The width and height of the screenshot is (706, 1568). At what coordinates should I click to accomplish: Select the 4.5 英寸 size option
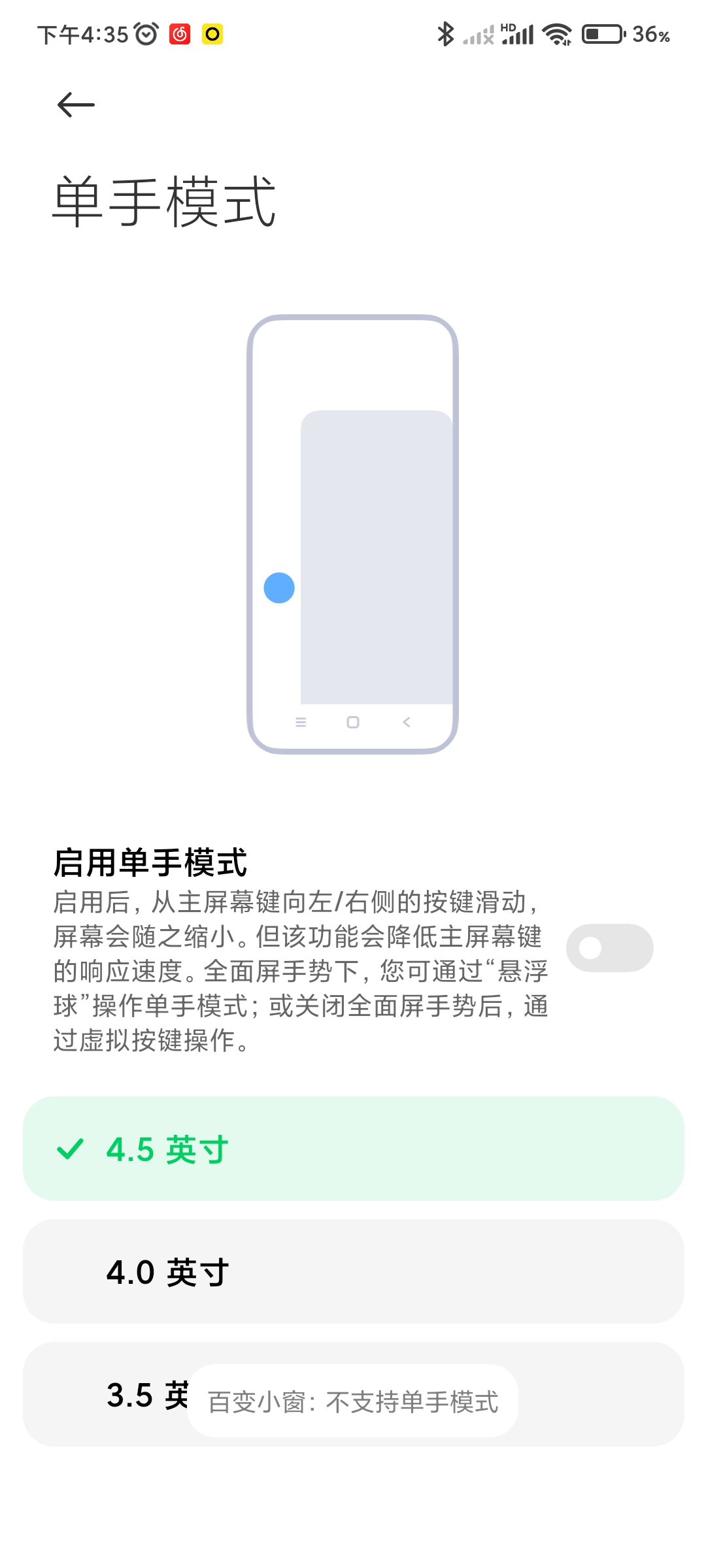coord(354,1149)
